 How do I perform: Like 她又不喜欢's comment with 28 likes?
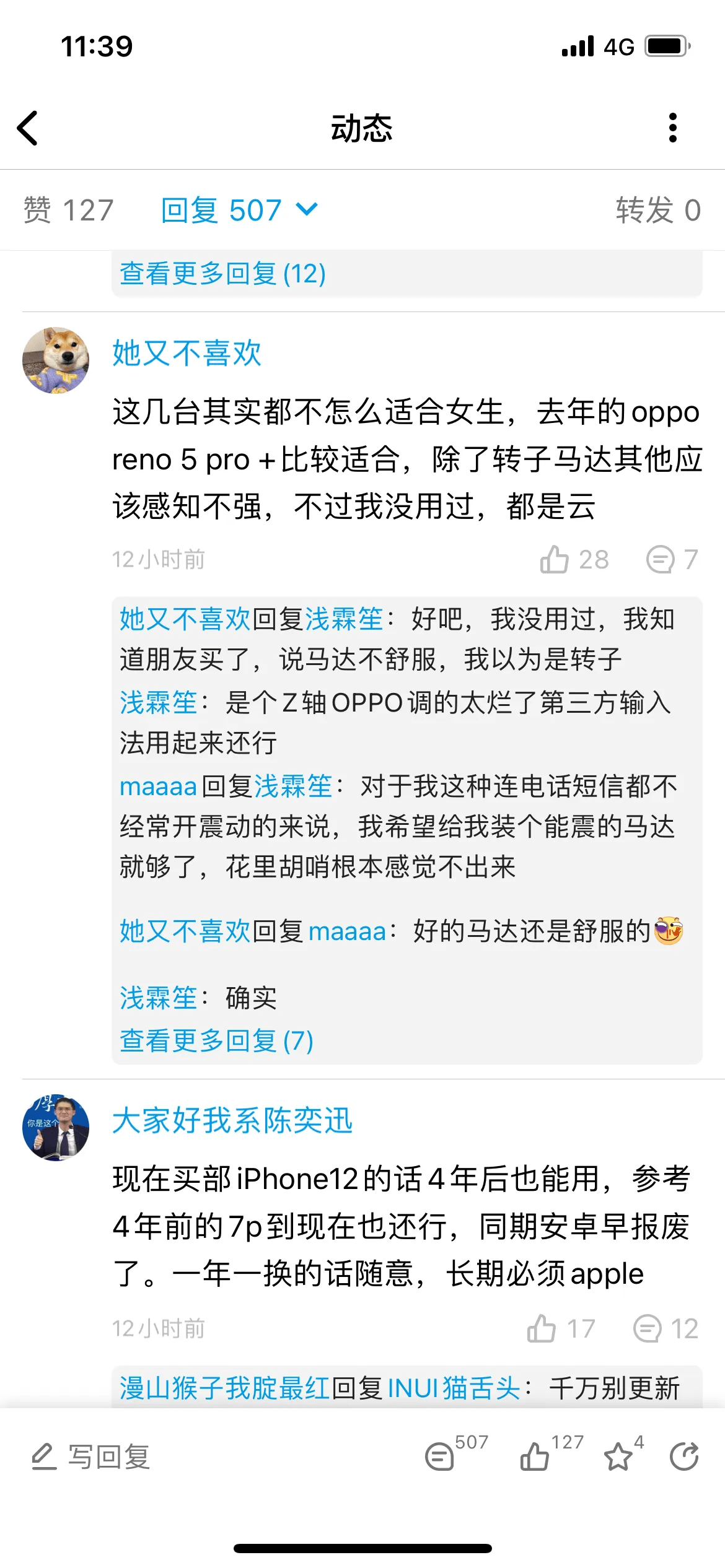click(555, 559)
